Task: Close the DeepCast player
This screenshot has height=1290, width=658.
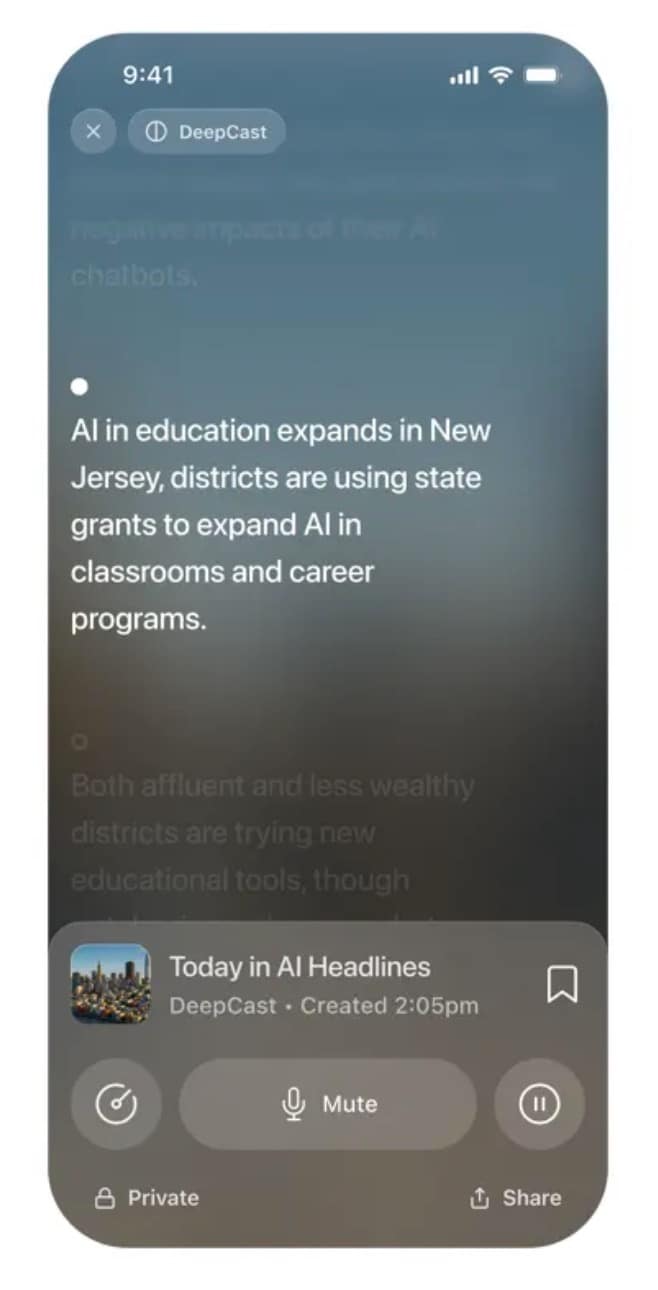Action: (93, 132)
